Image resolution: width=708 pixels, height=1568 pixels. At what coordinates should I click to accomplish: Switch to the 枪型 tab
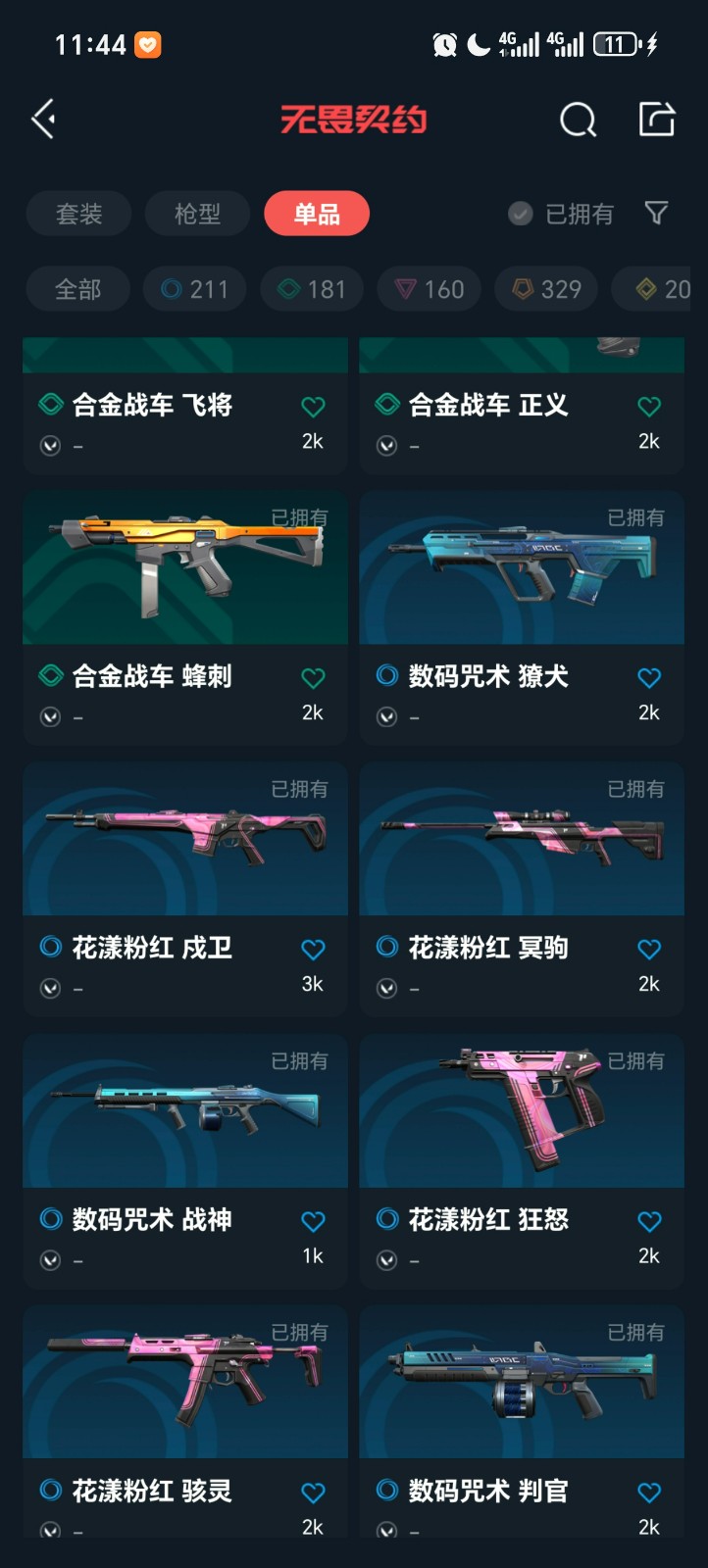pos(197,214)
